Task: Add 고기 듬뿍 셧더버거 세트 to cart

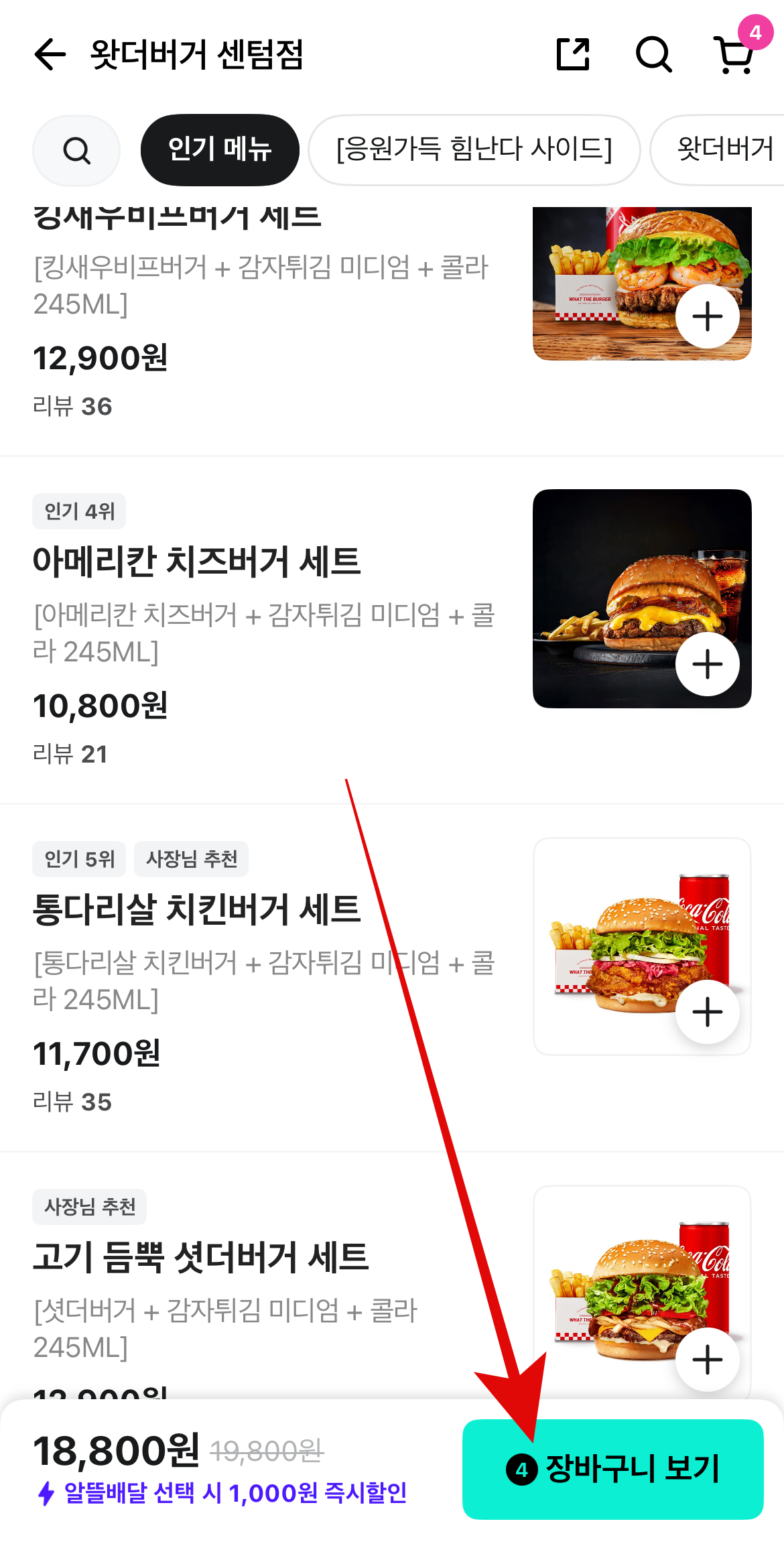Action: tap(707, 1360)
